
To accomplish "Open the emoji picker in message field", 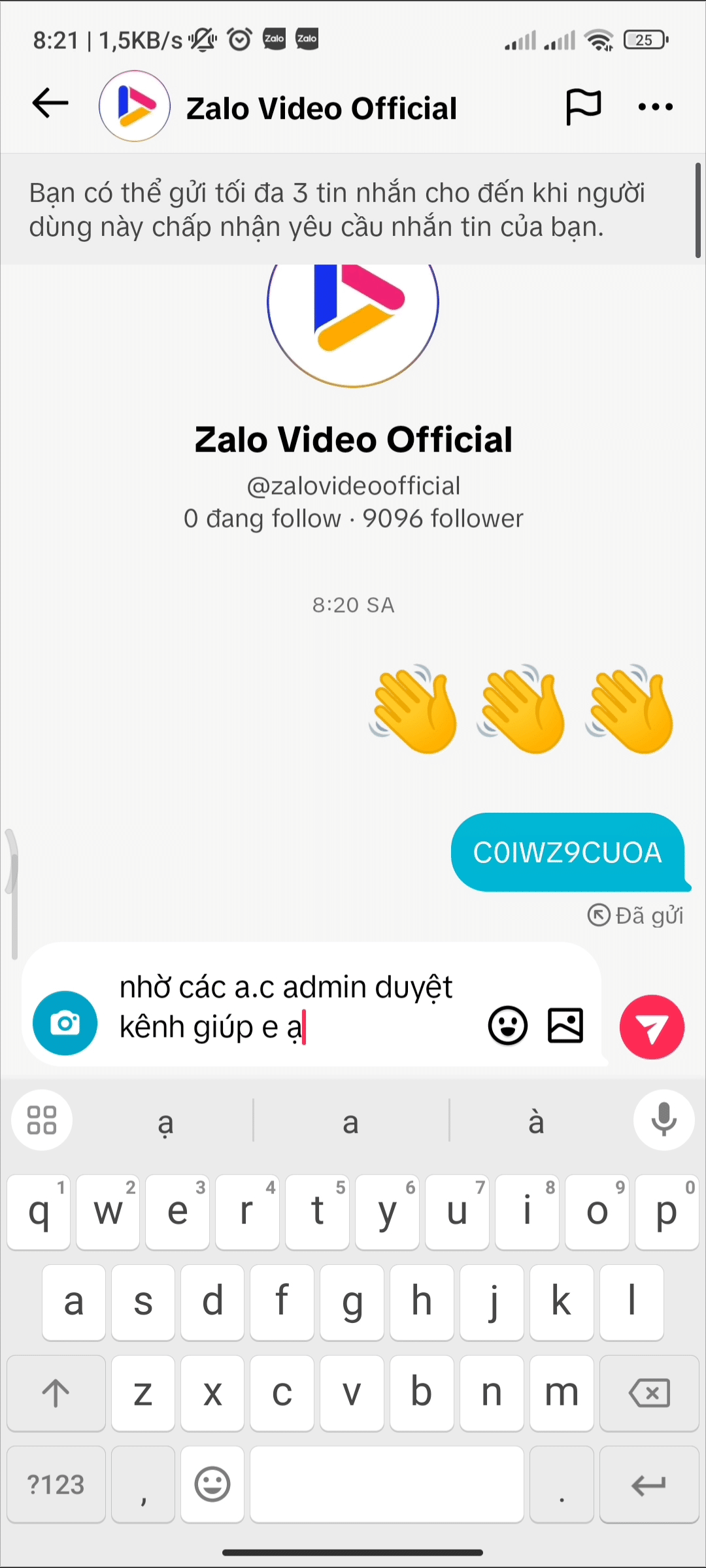I will coord(508,1026).
